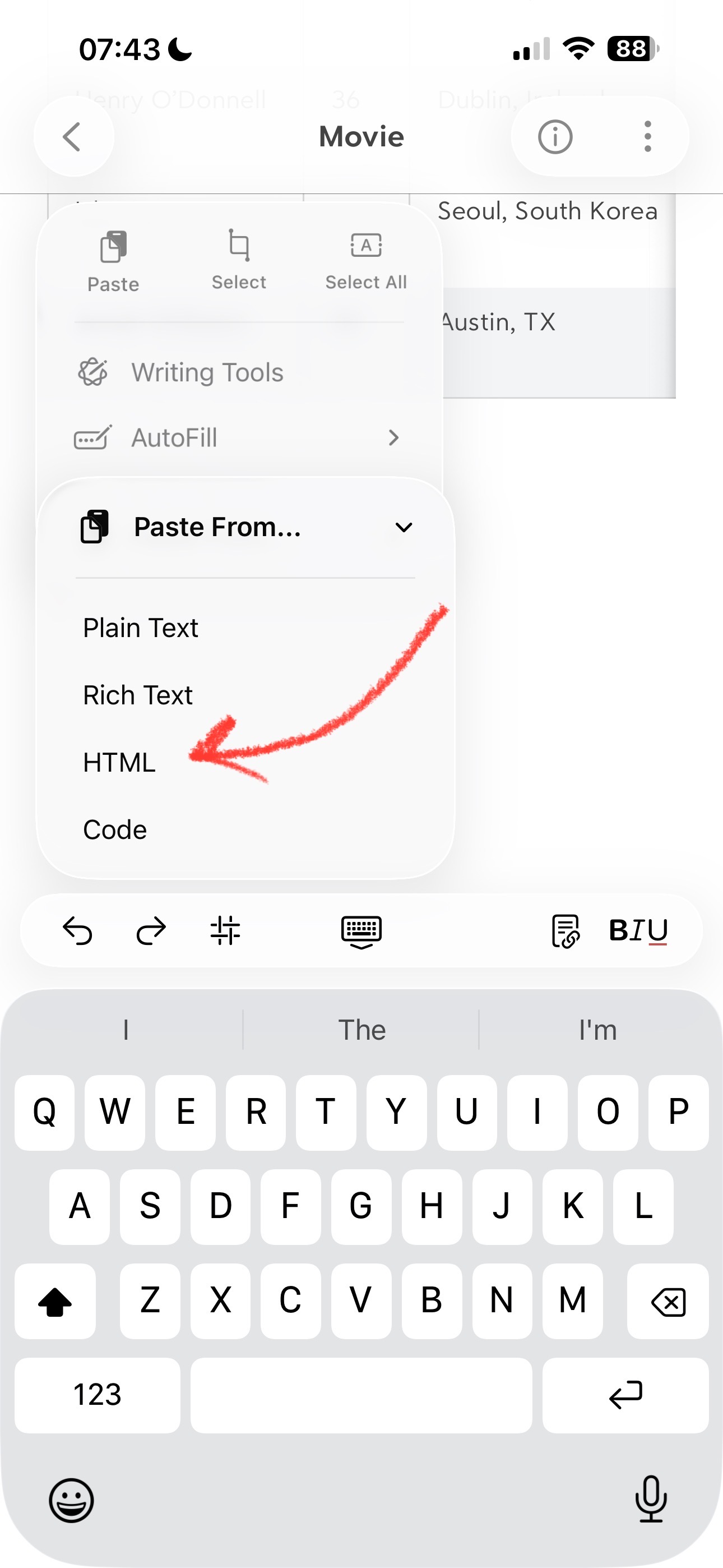Open the info button
Screen dimensions: 723x1568
coord(554,136)
